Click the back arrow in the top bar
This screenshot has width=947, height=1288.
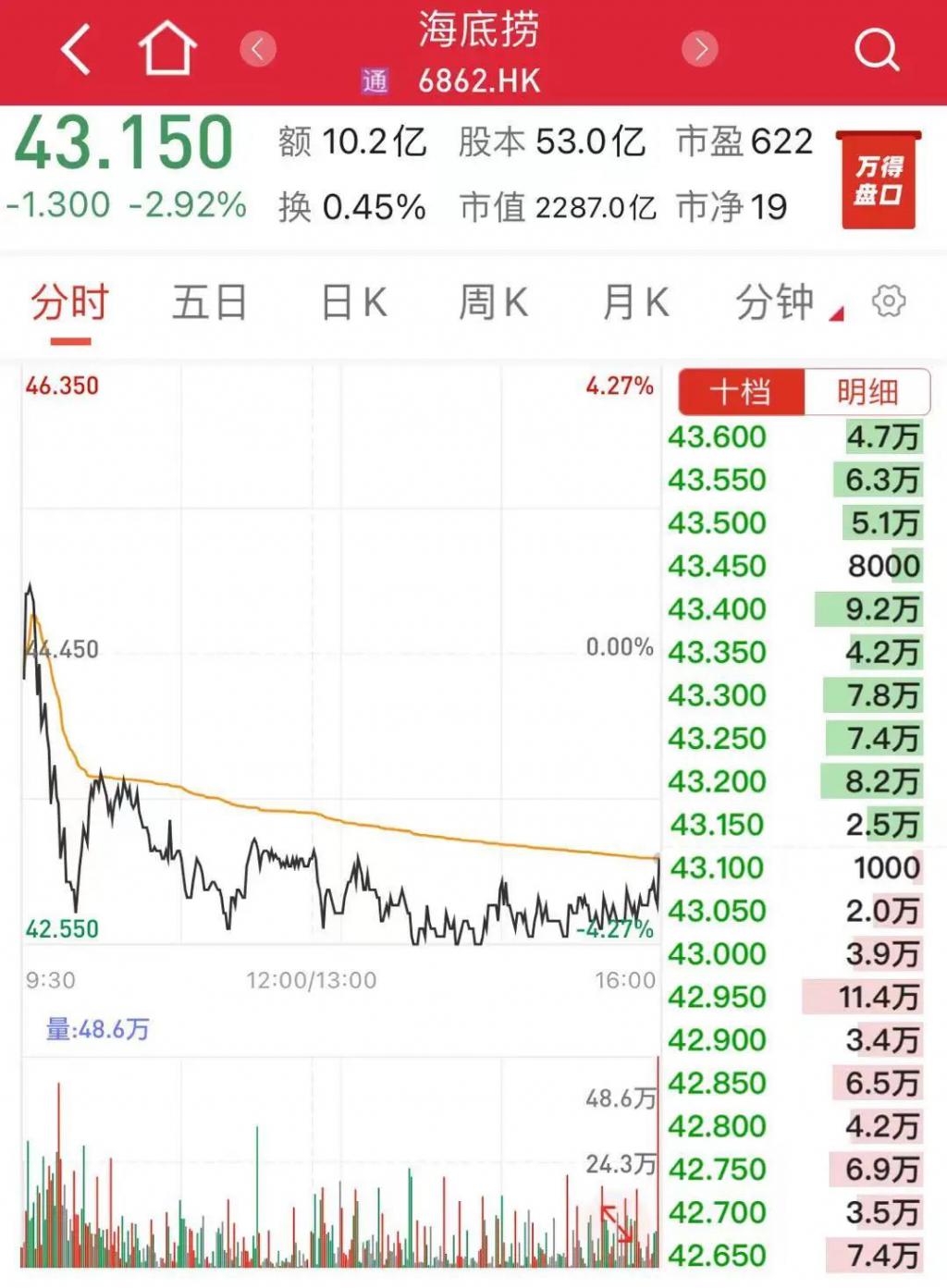click(74, 51)
